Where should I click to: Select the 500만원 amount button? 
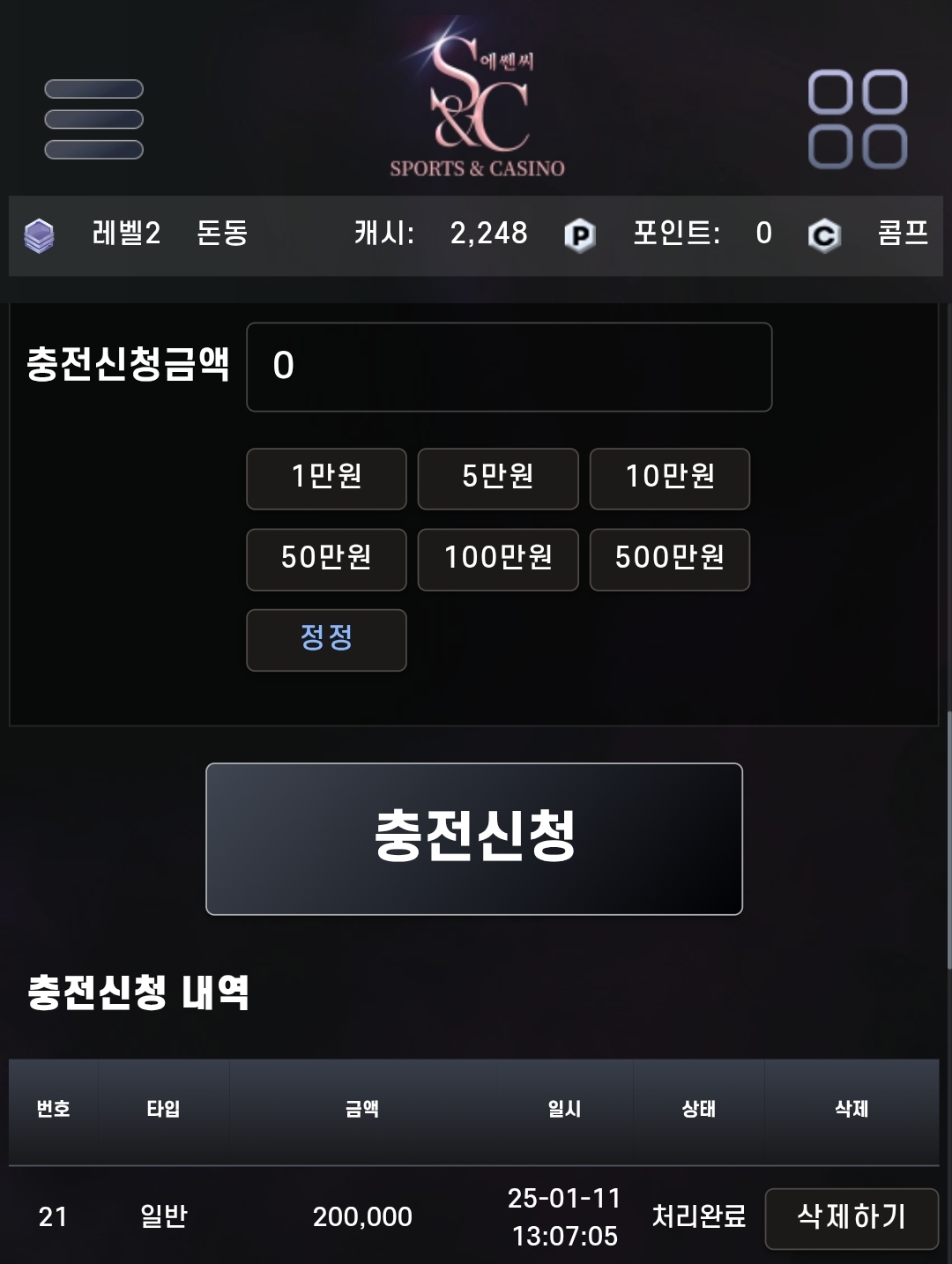click(x=669, y=559)
